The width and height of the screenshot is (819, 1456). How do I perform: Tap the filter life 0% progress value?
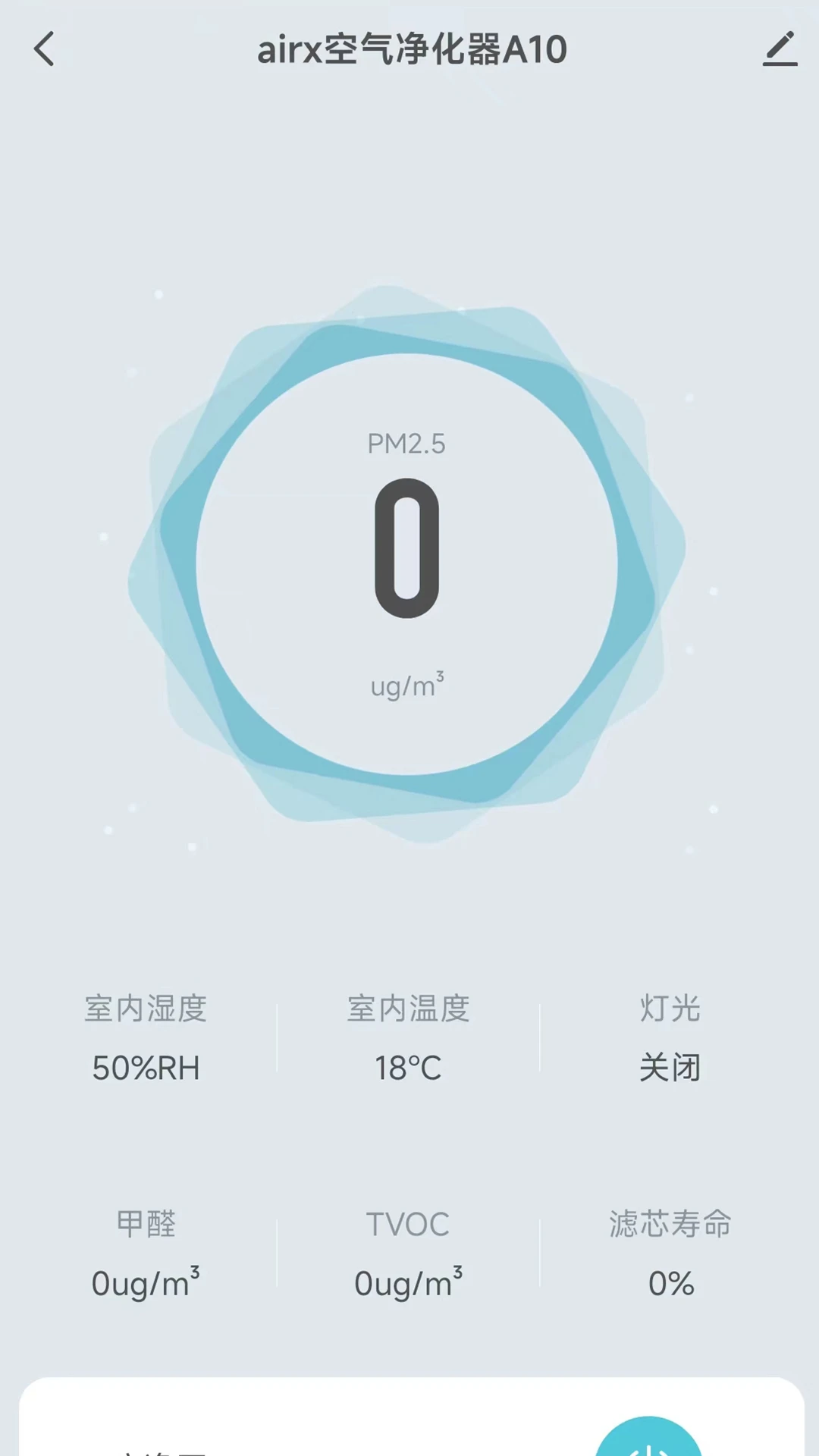pyautogui.click(x=670, y=1283)
